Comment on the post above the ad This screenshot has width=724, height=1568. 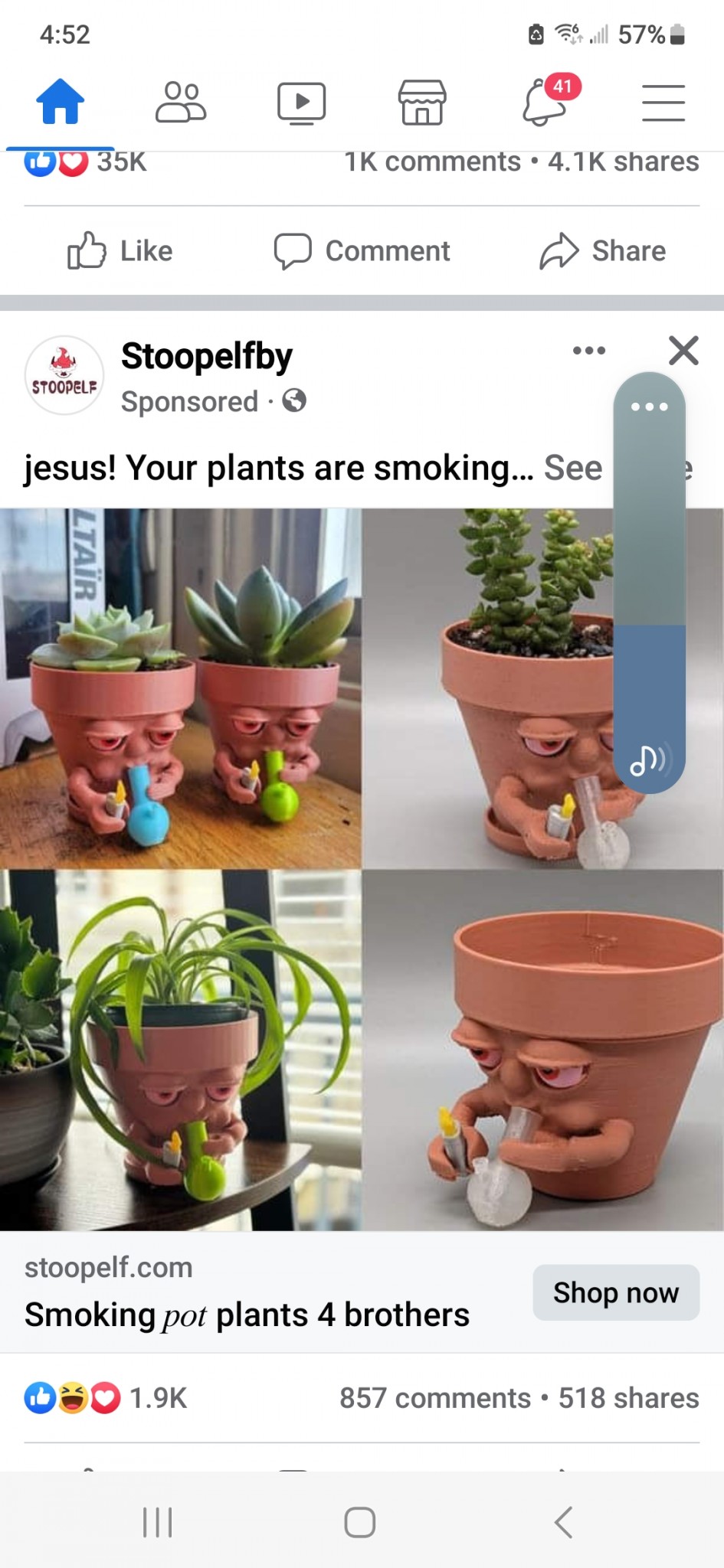(x=362, y=250)
